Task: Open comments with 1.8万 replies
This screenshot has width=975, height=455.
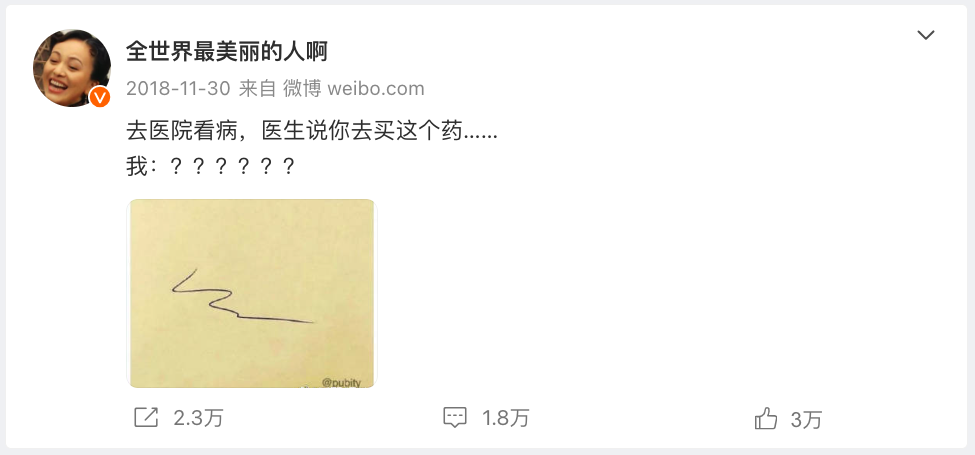Action: 486,418
